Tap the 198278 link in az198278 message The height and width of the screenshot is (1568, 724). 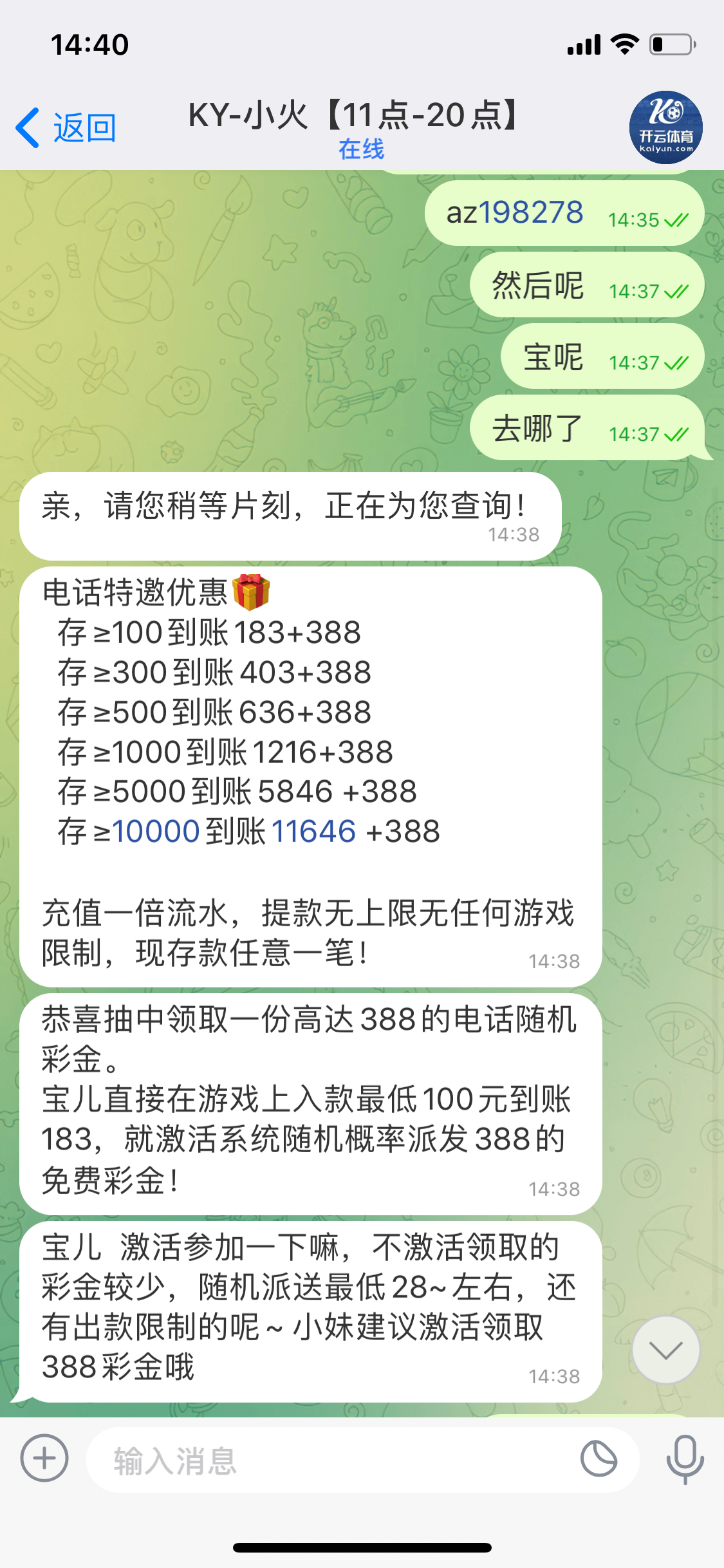531,213
